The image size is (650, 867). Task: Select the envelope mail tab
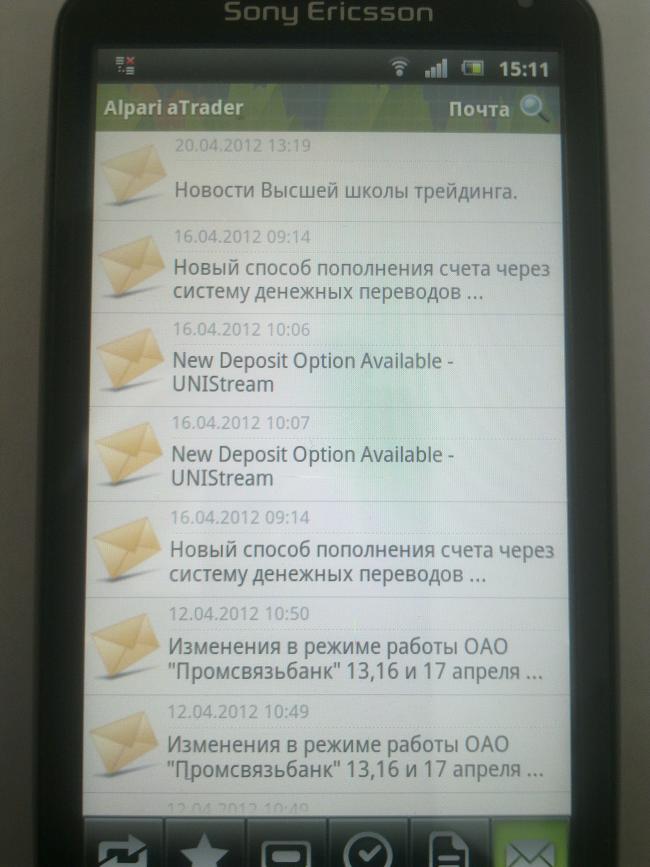coord(529,848)
